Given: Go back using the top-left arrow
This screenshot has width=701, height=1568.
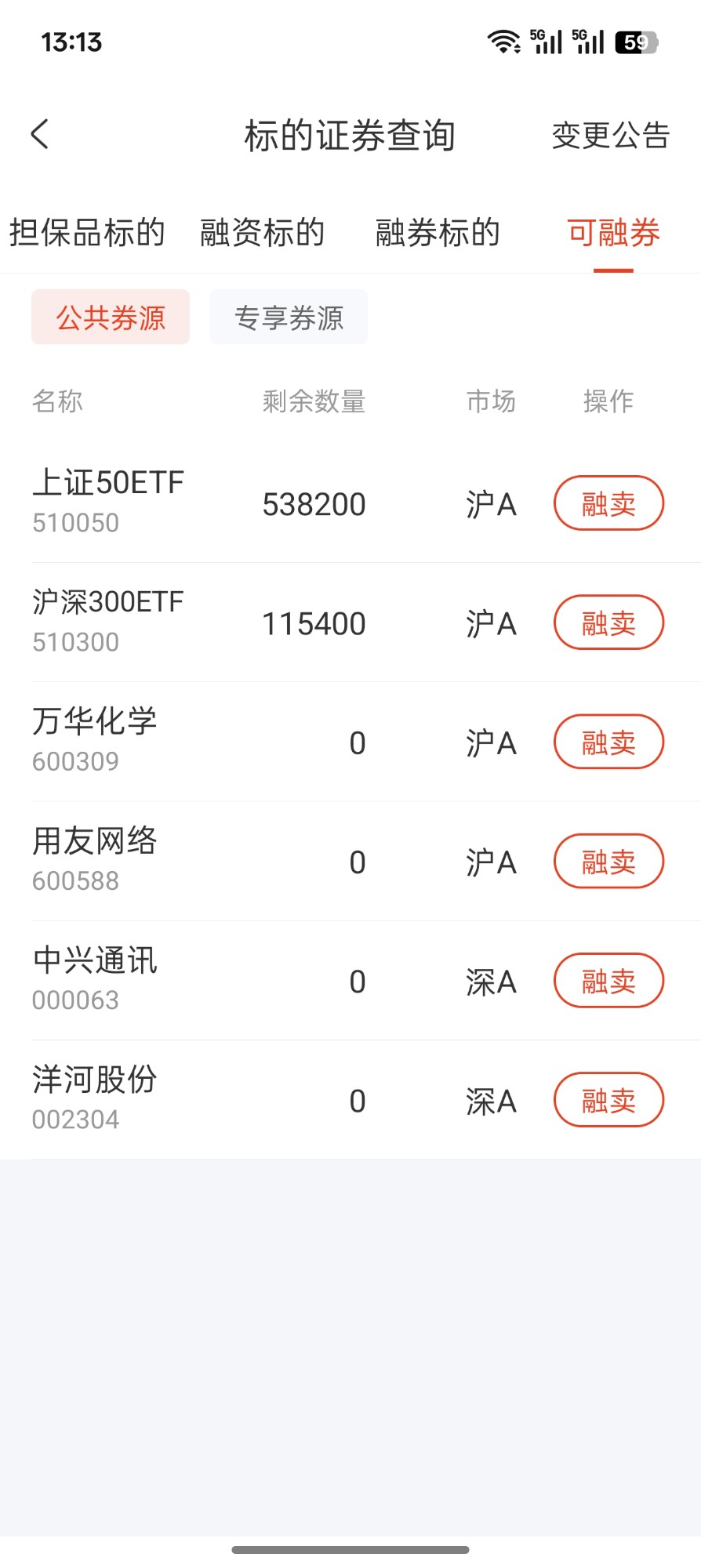Looking at the screenshot, I should tap(40, 134).
